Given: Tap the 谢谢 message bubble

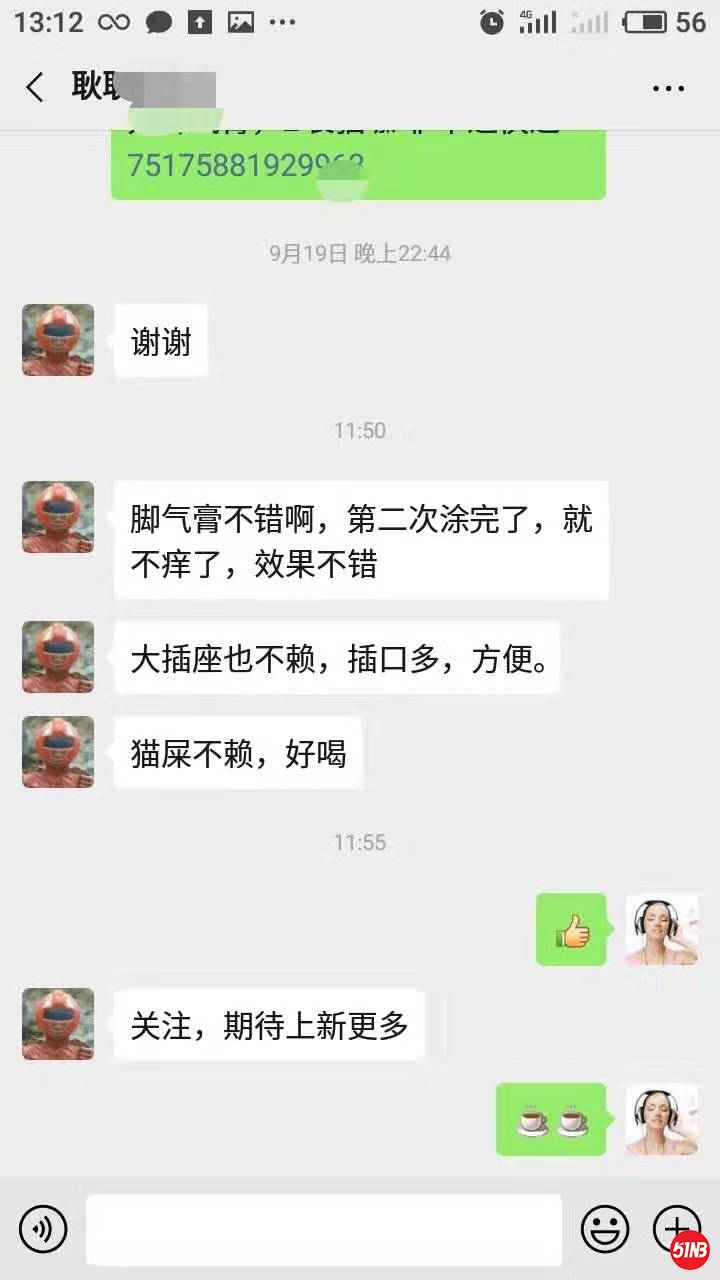Looking at the screenshot, I should tap(160, 341).
